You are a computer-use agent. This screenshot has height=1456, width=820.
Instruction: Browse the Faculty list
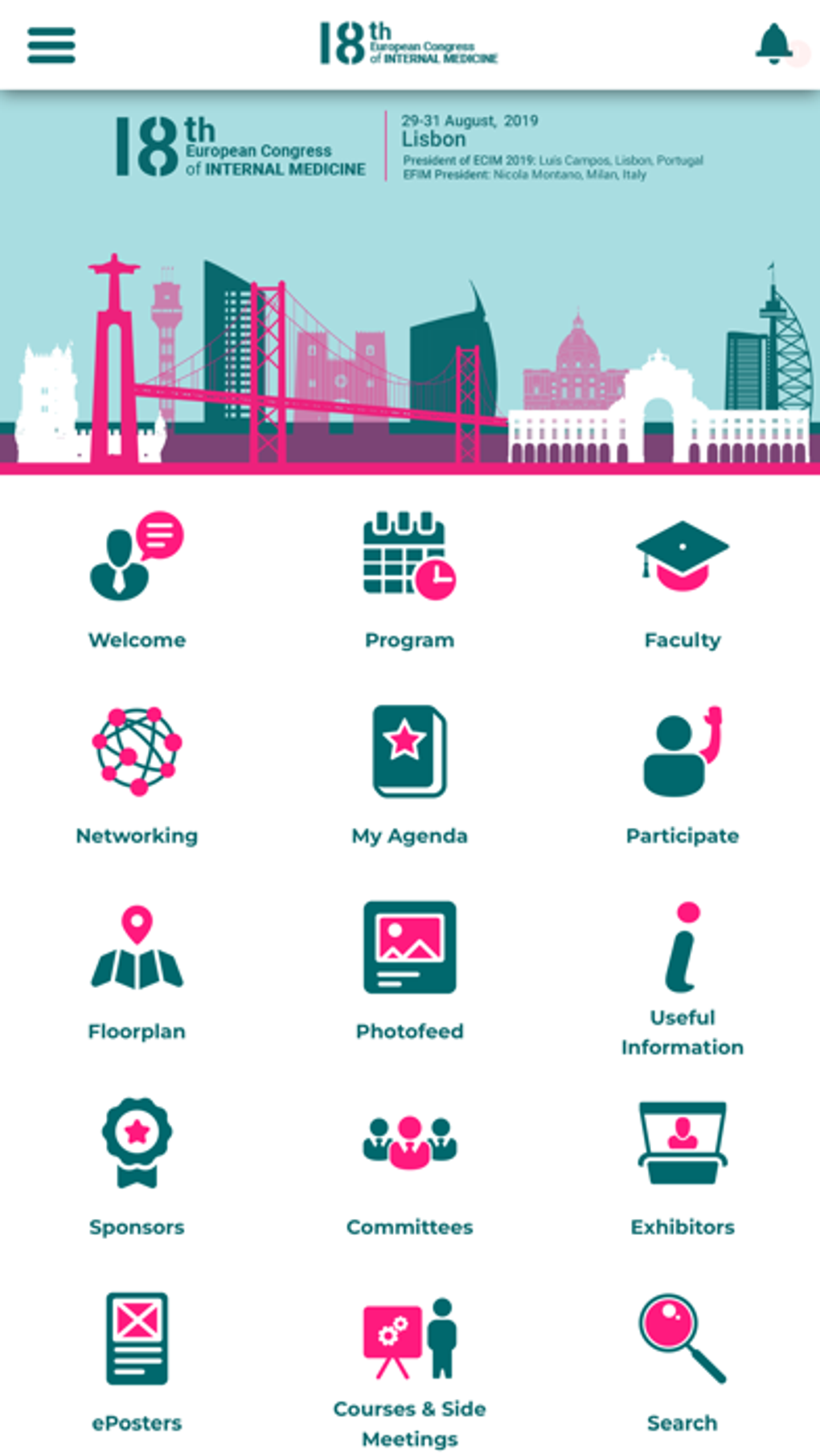click(682, 580)
